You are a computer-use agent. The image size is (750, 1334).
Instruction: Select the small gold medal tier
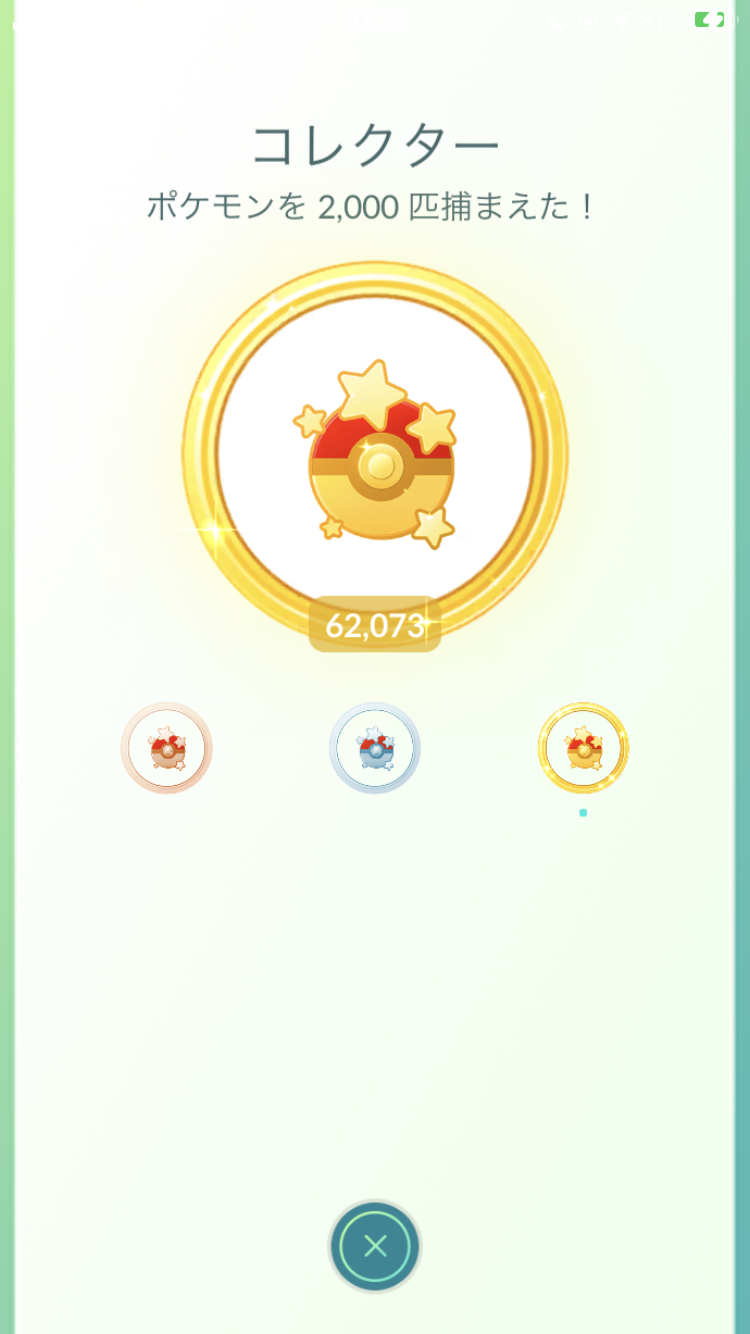tap(583, 748)
